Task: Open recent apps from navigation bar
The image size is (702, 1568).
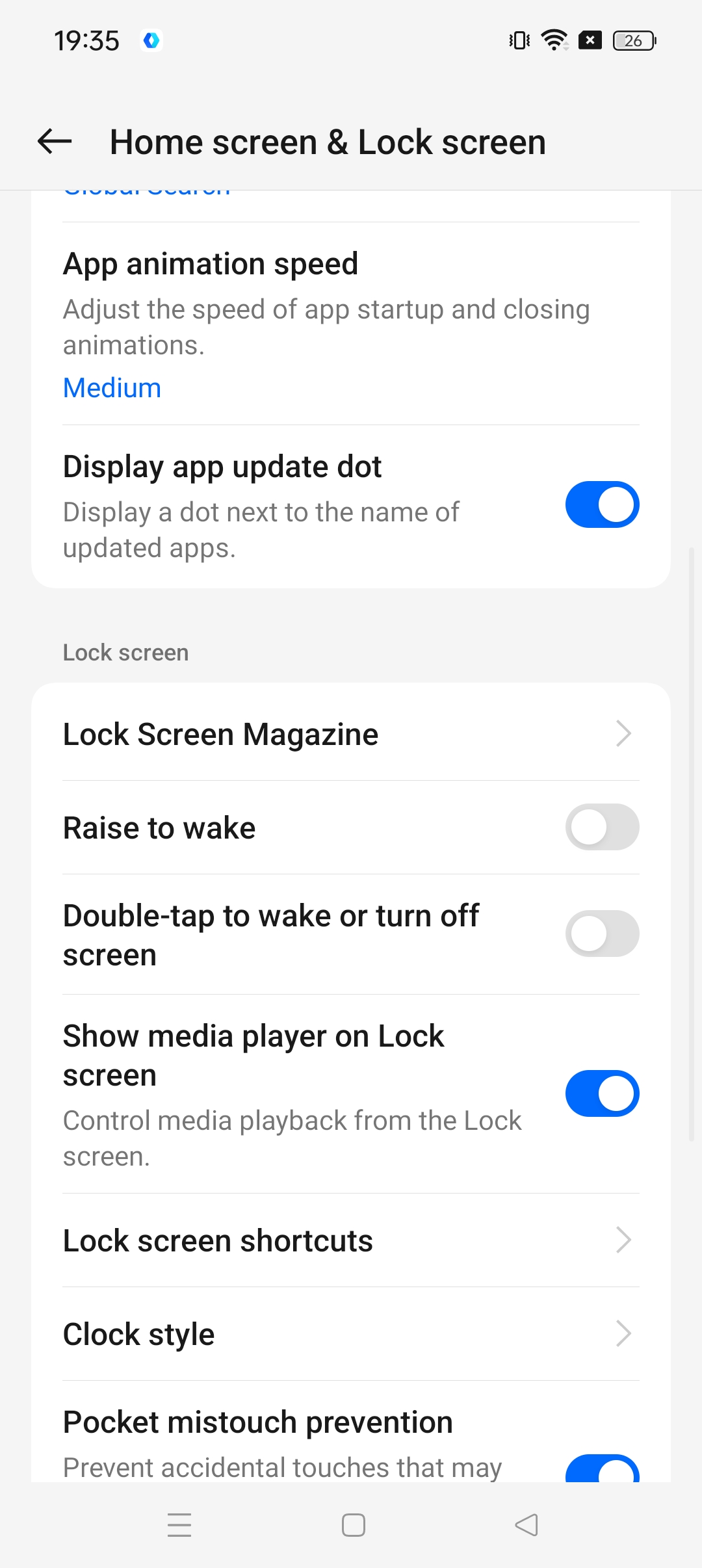Action: pyautogui.click(x=179, y=1524)
